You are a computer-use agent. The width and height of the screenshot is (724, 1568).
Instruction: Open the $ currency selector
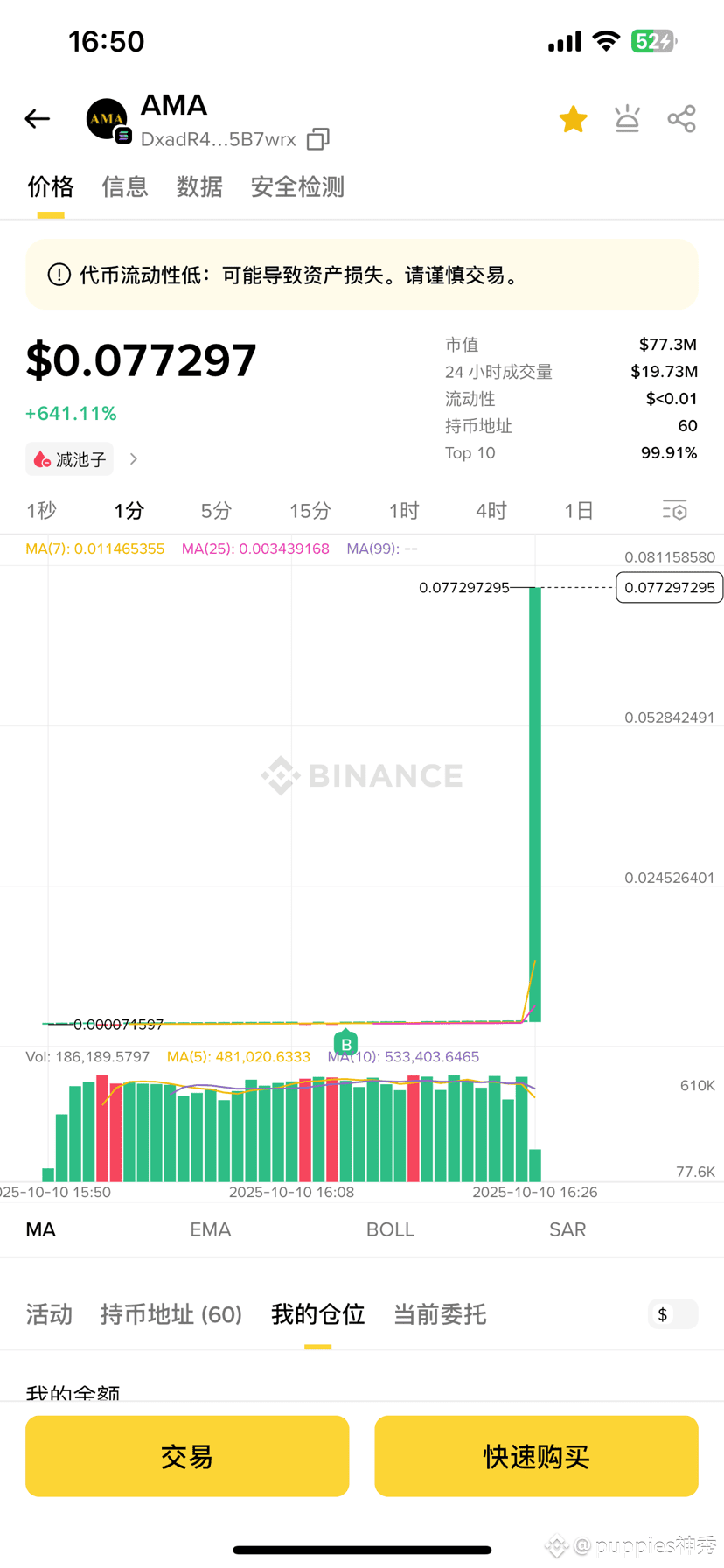pyautogui.click(x=672, y=1314)
